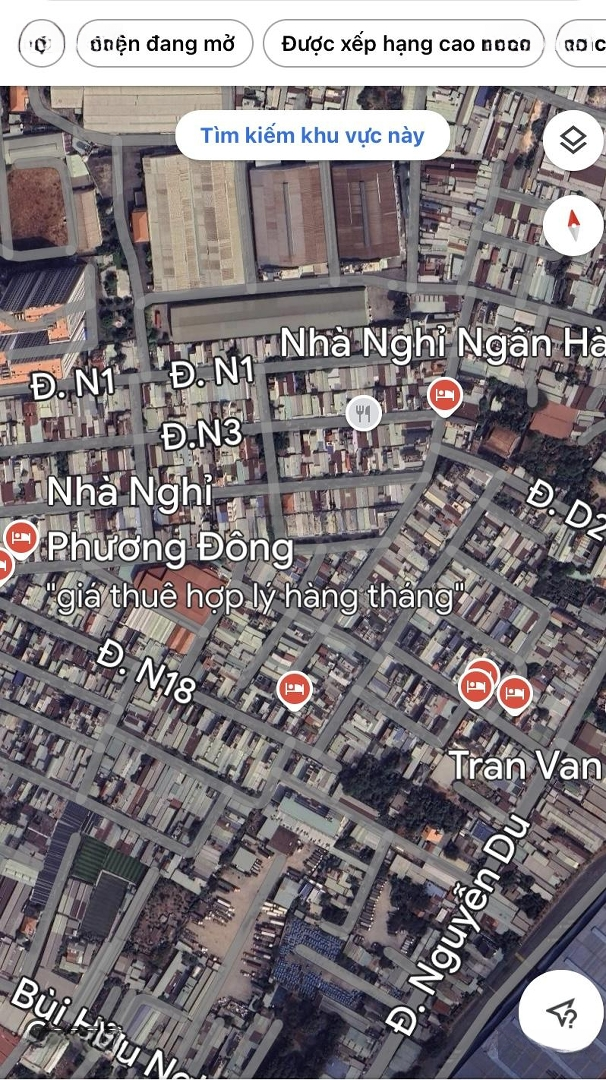
Task: Select the 'Được xếp hạng cao' chip
Action: click(x=404, y=43)
